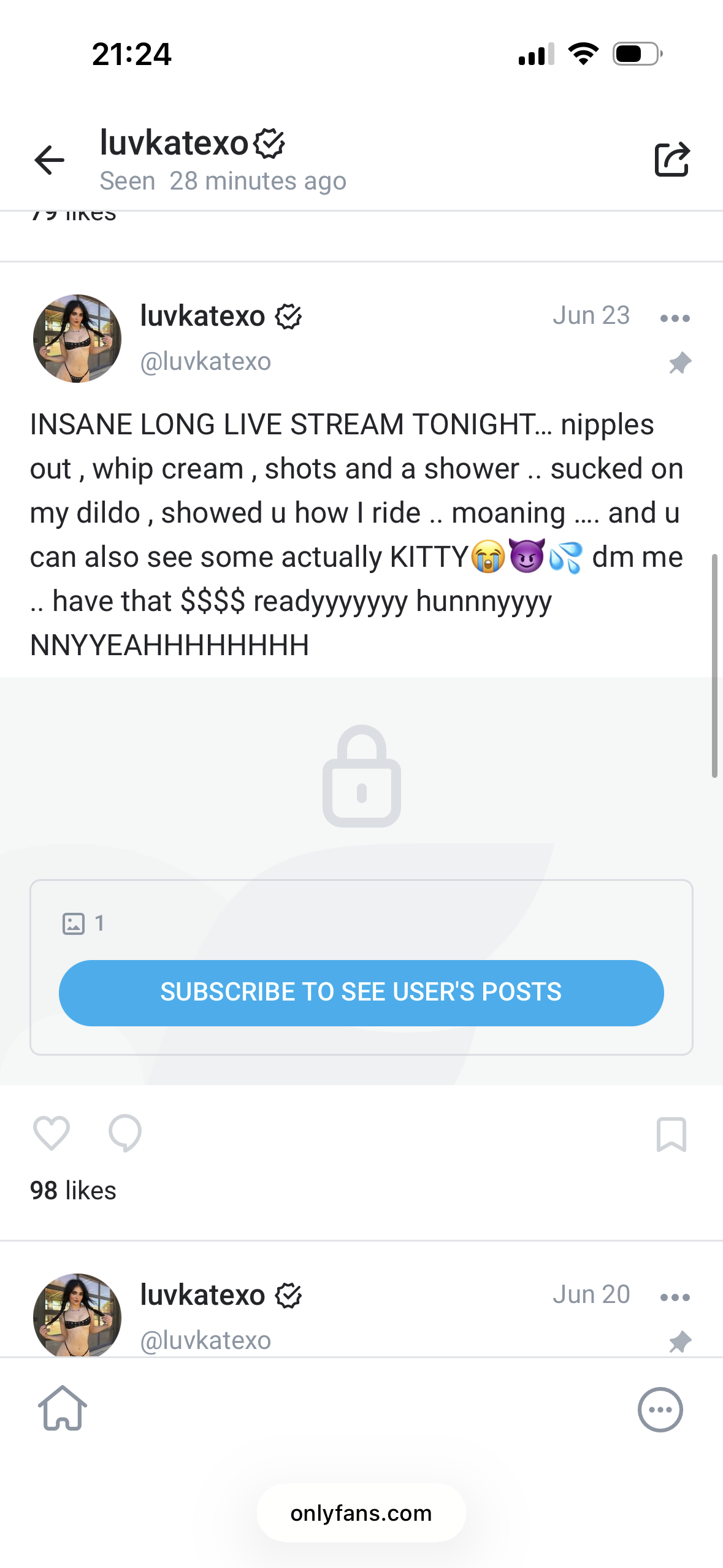Screen dimensions: 723x1568
Task: Share the luvkatexo profile
Action: pyautogui.click(x=672, y=159)
